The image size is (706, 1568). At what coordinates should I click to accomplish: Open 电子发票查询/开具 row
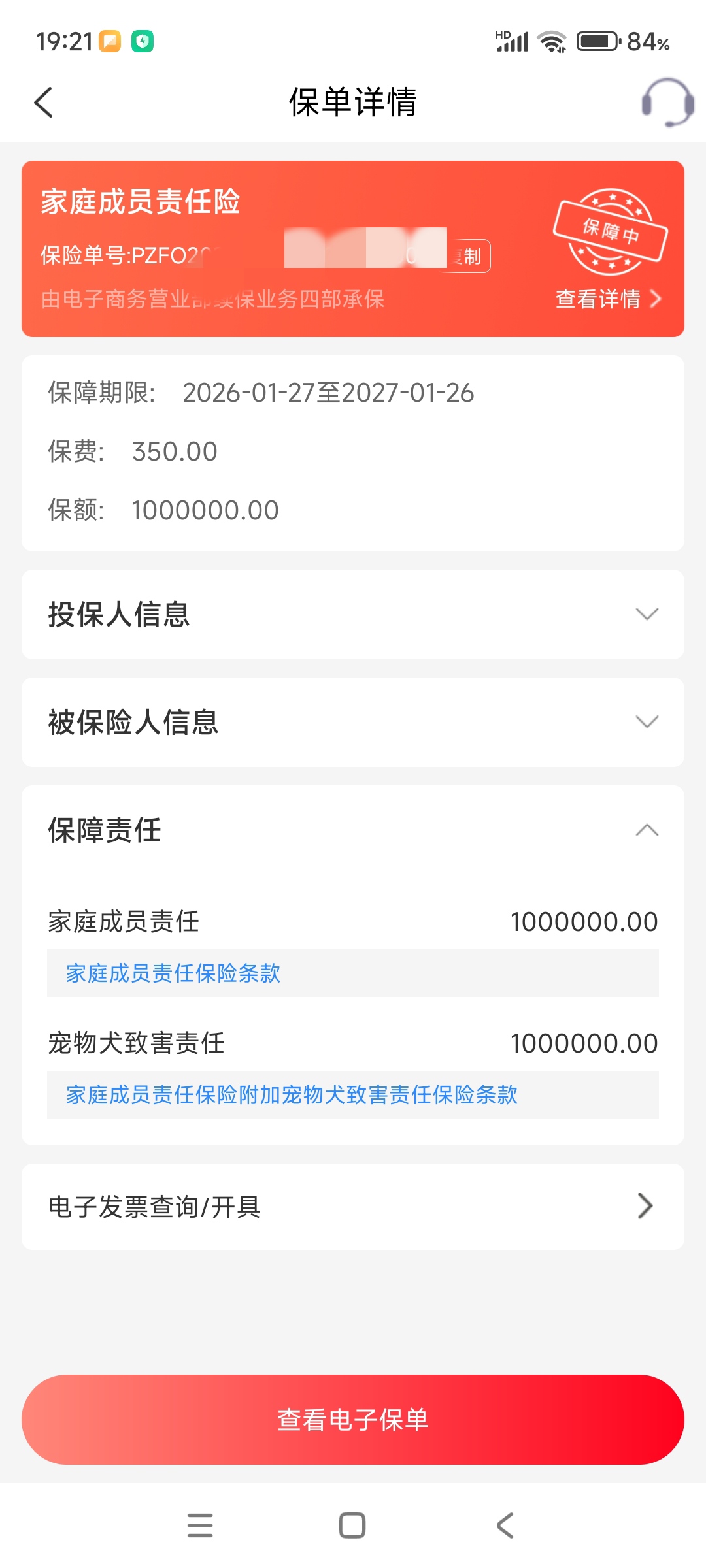pyautogui.click(x=353, y=1207)
